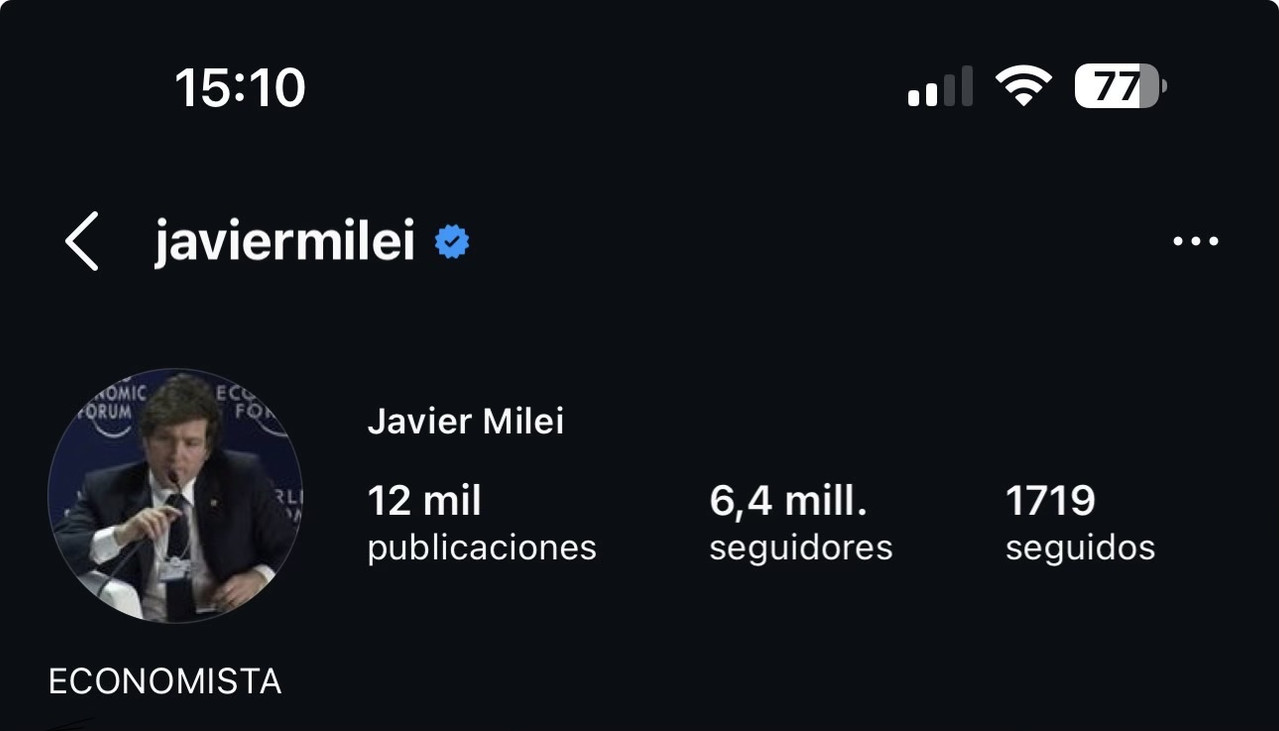Open the 12 mil publicaciones list
Image resolution: width=1279 pixels, height=731 pixels.
pyautogui.click(x=481, y=523)
